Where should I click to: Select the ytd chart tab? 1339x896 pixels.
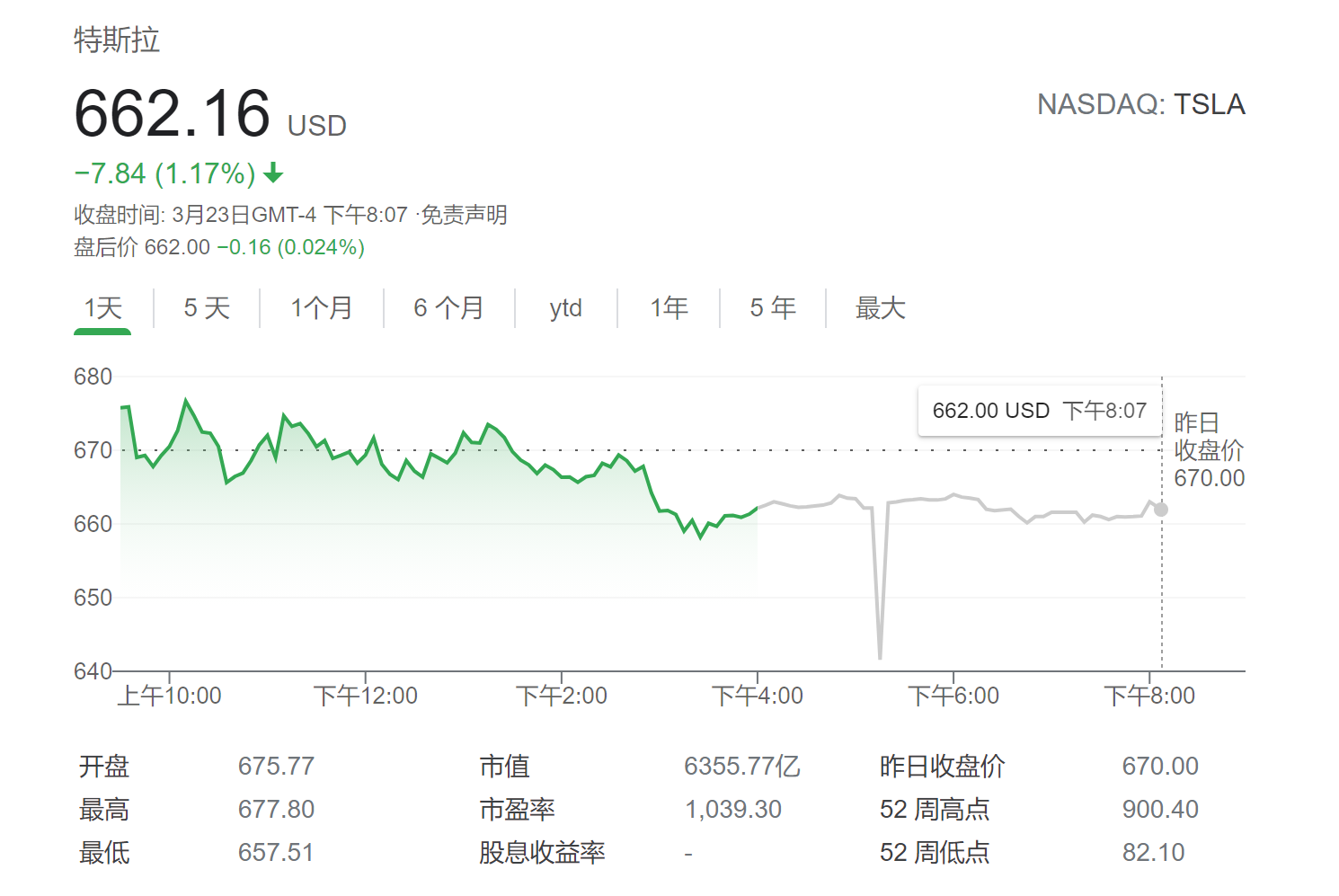click(x=565, y=308)
